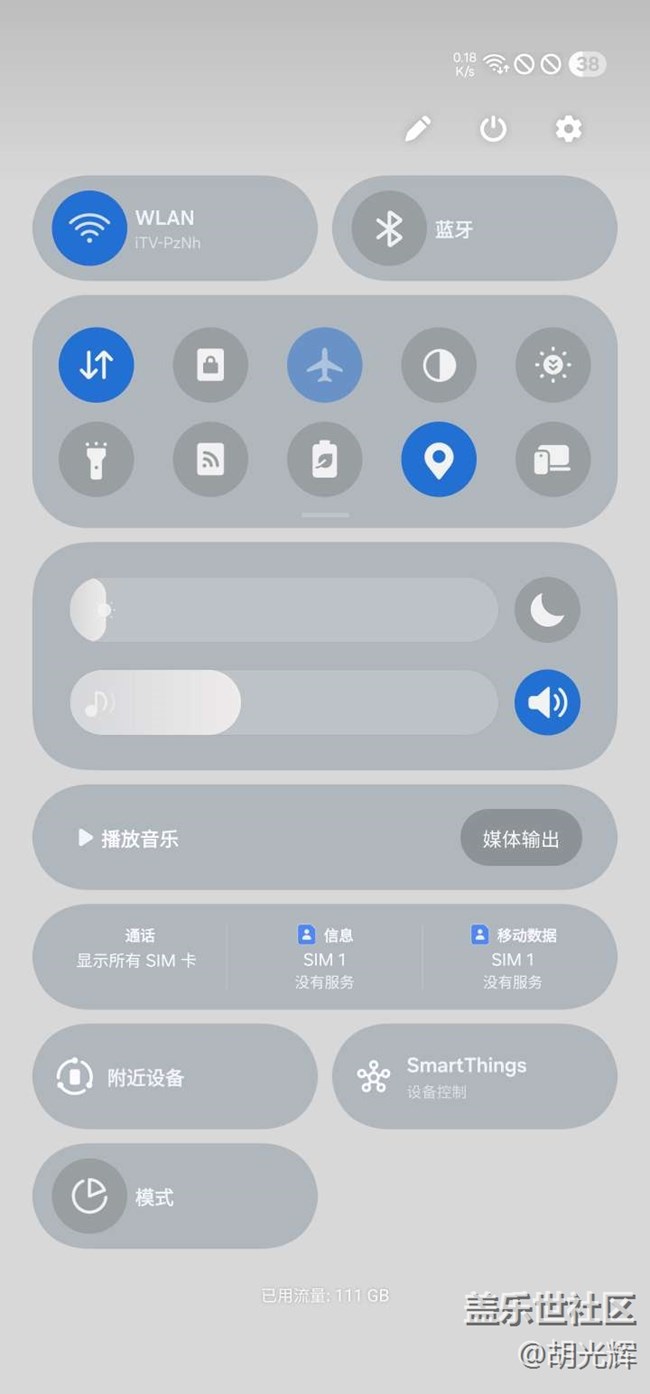Image resolution: width=650 pixels, height=1394 pixels.
Task: Open the 媒体输出 media output button
Action: [x=521, y=838]
